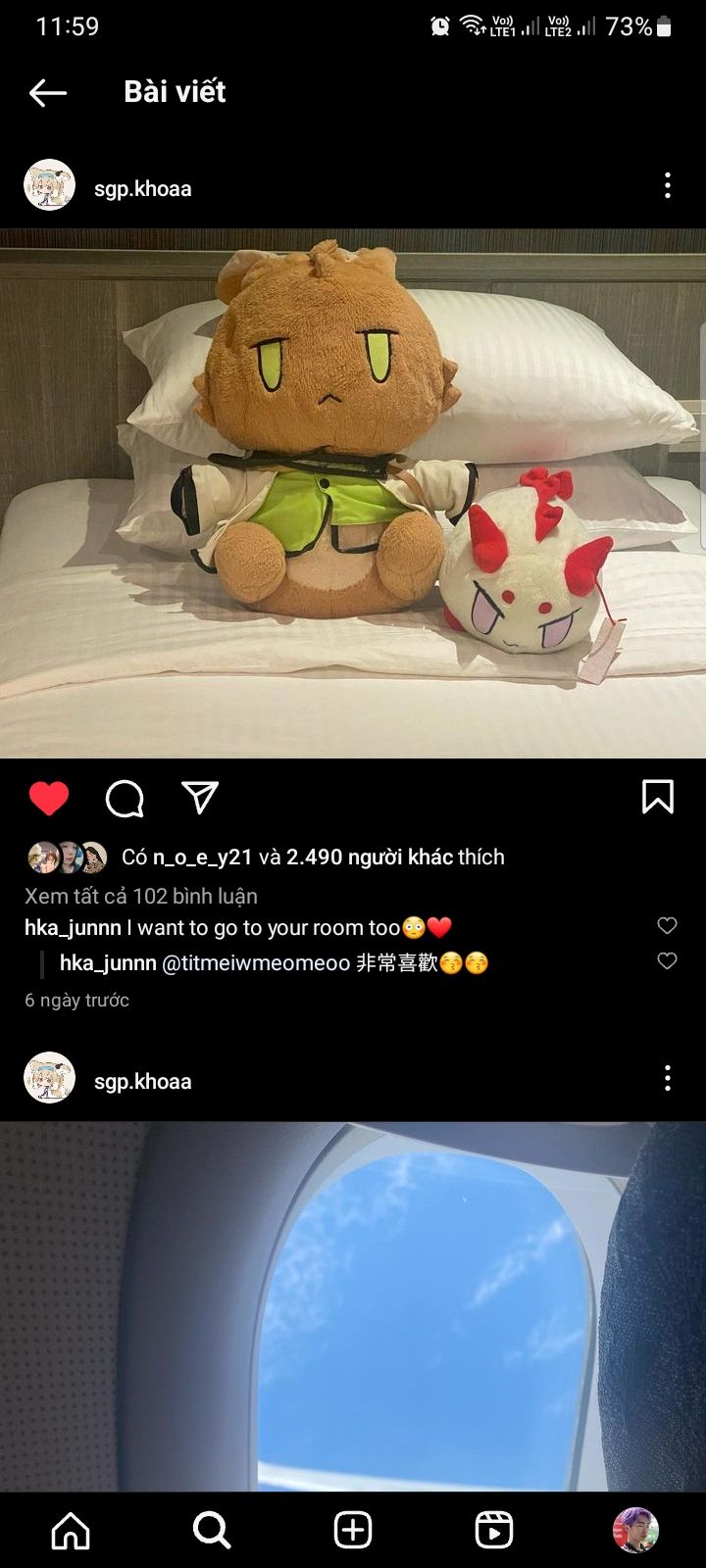The width and height of the screenshot is (706, 1568).
Task: Unlike the plush toys post
Action: [x=49, y=799]
